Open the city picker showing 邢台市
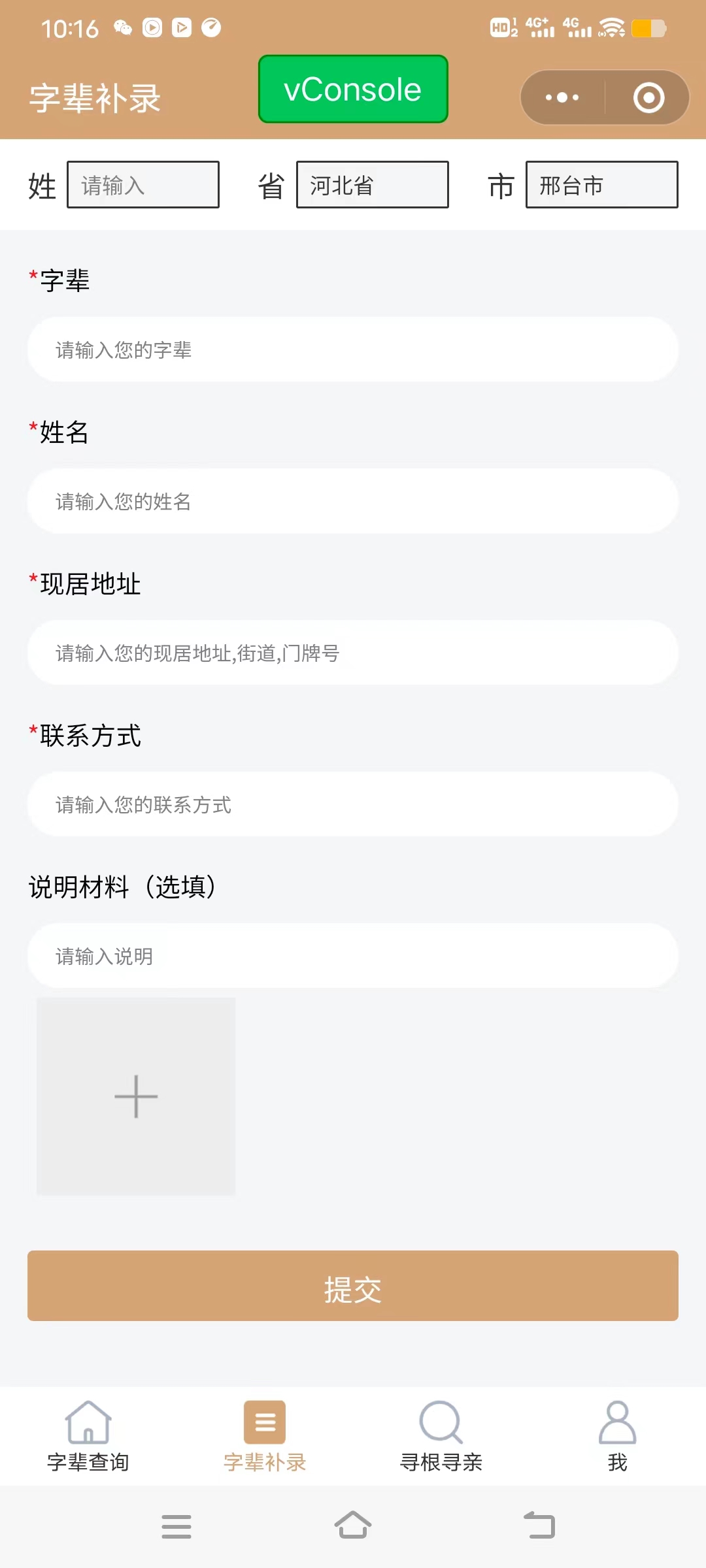This screenshot has width=706, height=1568. pyautogui.click(x=601, y=185)
